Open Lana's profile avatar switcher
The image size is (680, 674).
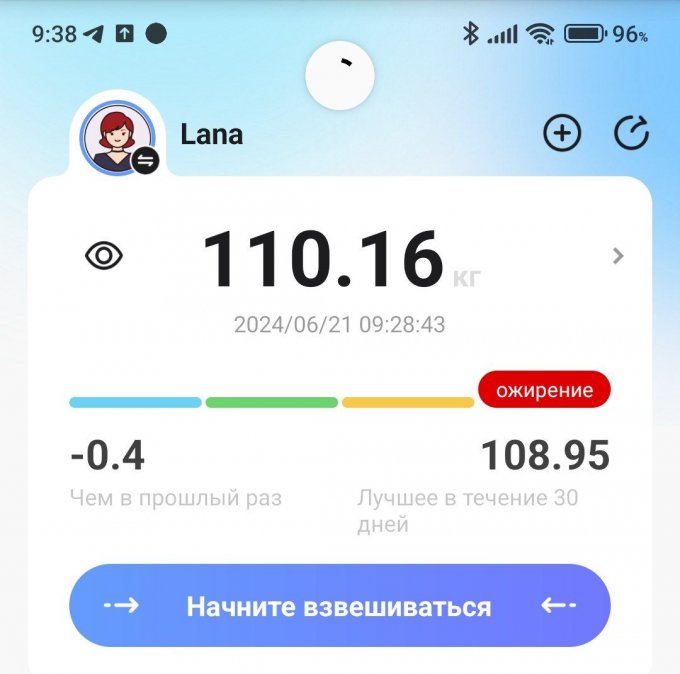(117, 139)
